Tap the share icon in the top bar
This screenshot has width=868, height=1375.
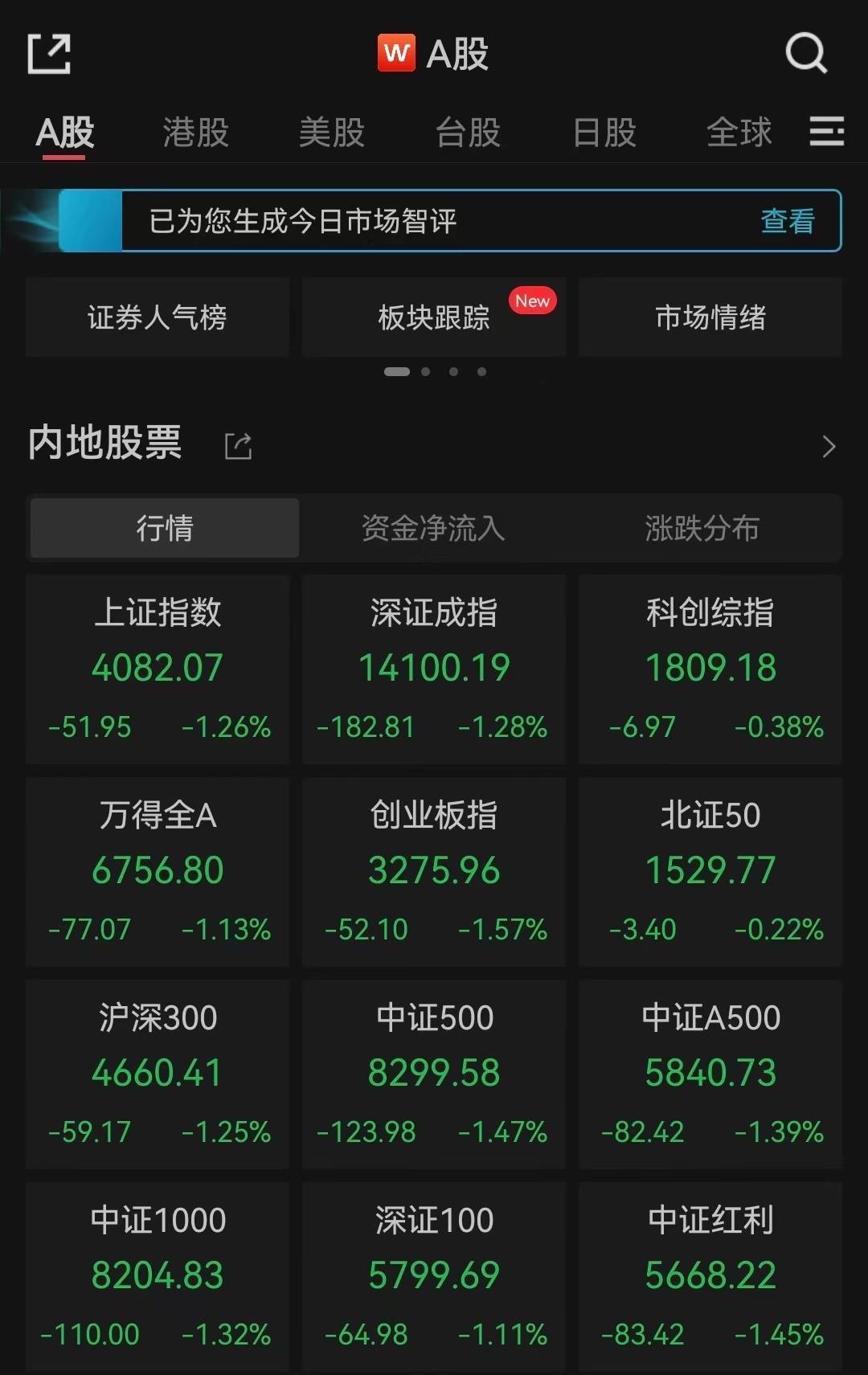(x=49, y=54)
